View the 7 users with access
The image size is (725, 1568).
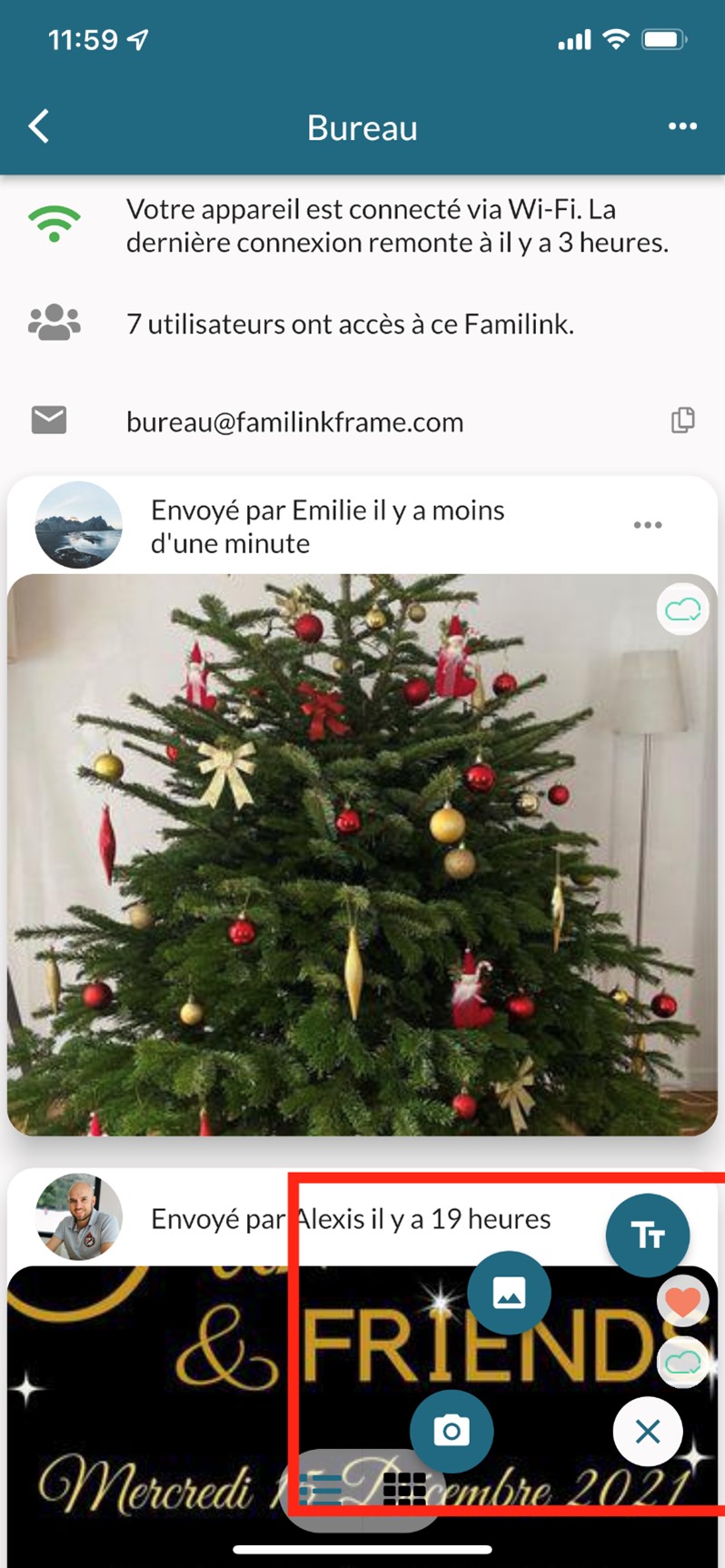click(x=350, y=324)
